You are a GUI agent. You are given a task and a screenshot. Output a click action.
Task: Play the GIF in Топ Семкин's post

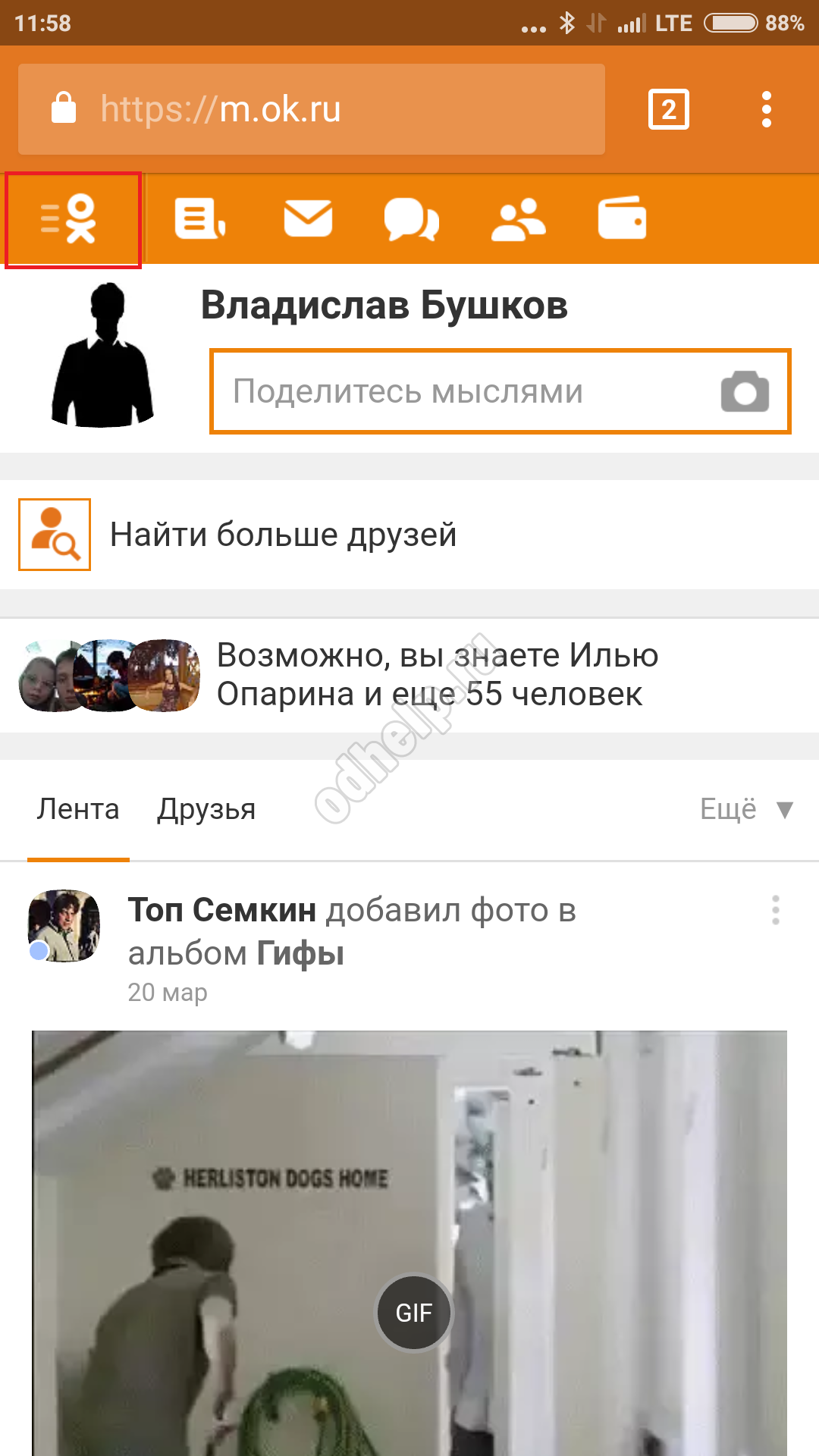pos(414,1312)
